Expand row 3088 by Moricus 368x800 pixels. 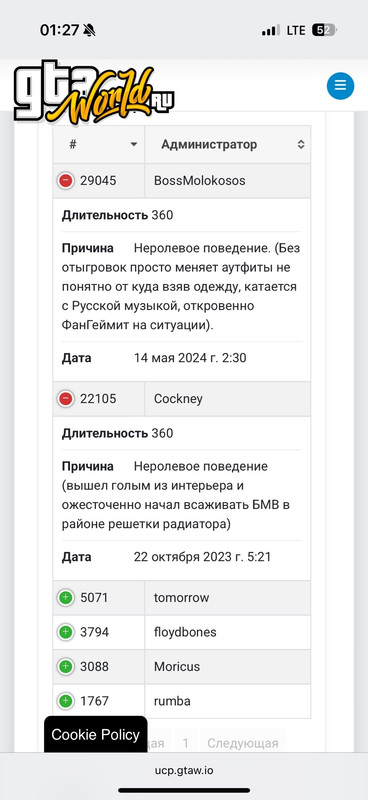point(65,667)
